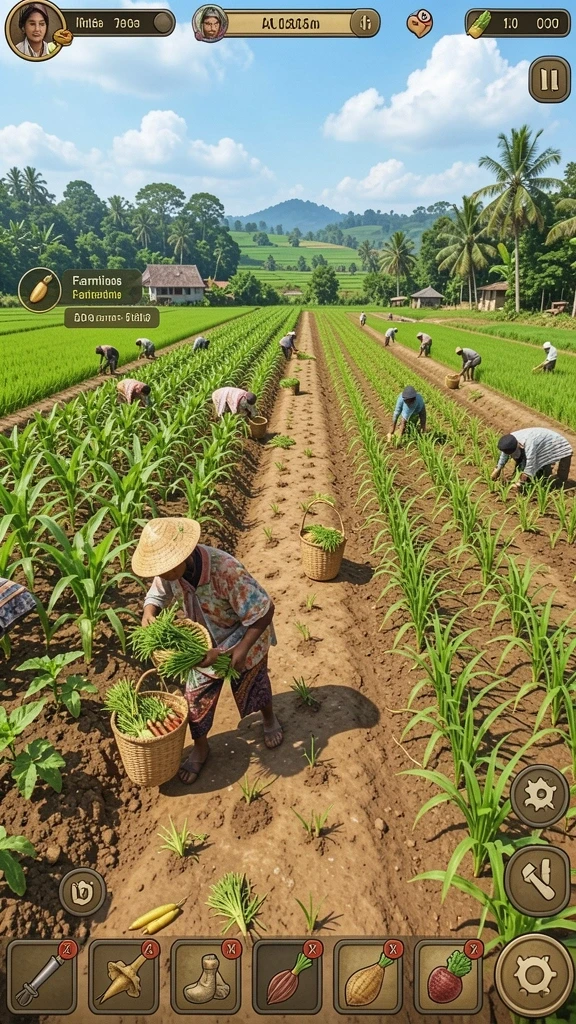This screenshot has width=576, height=1024.
Task: Select the ginseng root item slot
Action: click(124, 976)
